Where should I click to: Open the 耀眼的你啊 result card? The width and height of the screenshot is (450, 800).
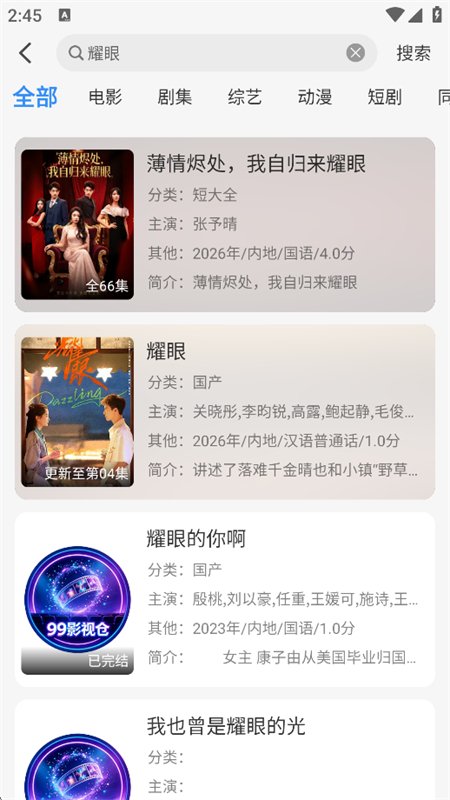(225, 599)
